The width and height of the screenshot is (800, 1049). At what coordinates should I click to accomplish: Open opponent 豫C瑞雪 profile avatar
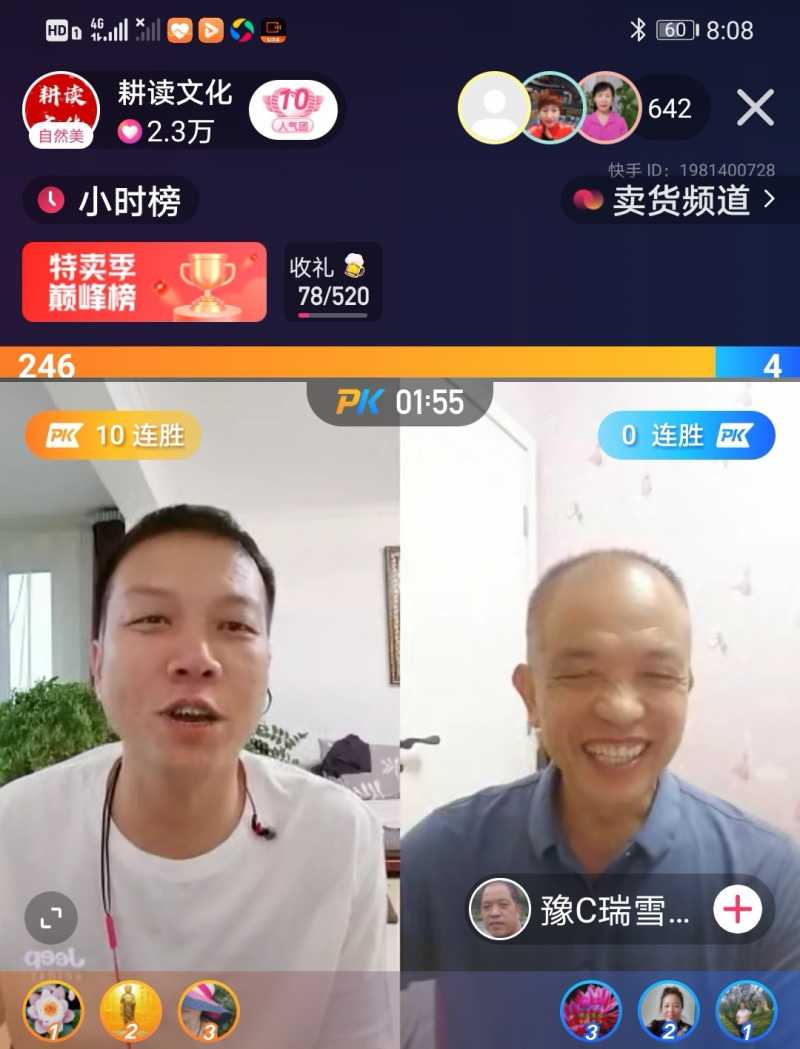pyautogui.click(x=500, y=910)
